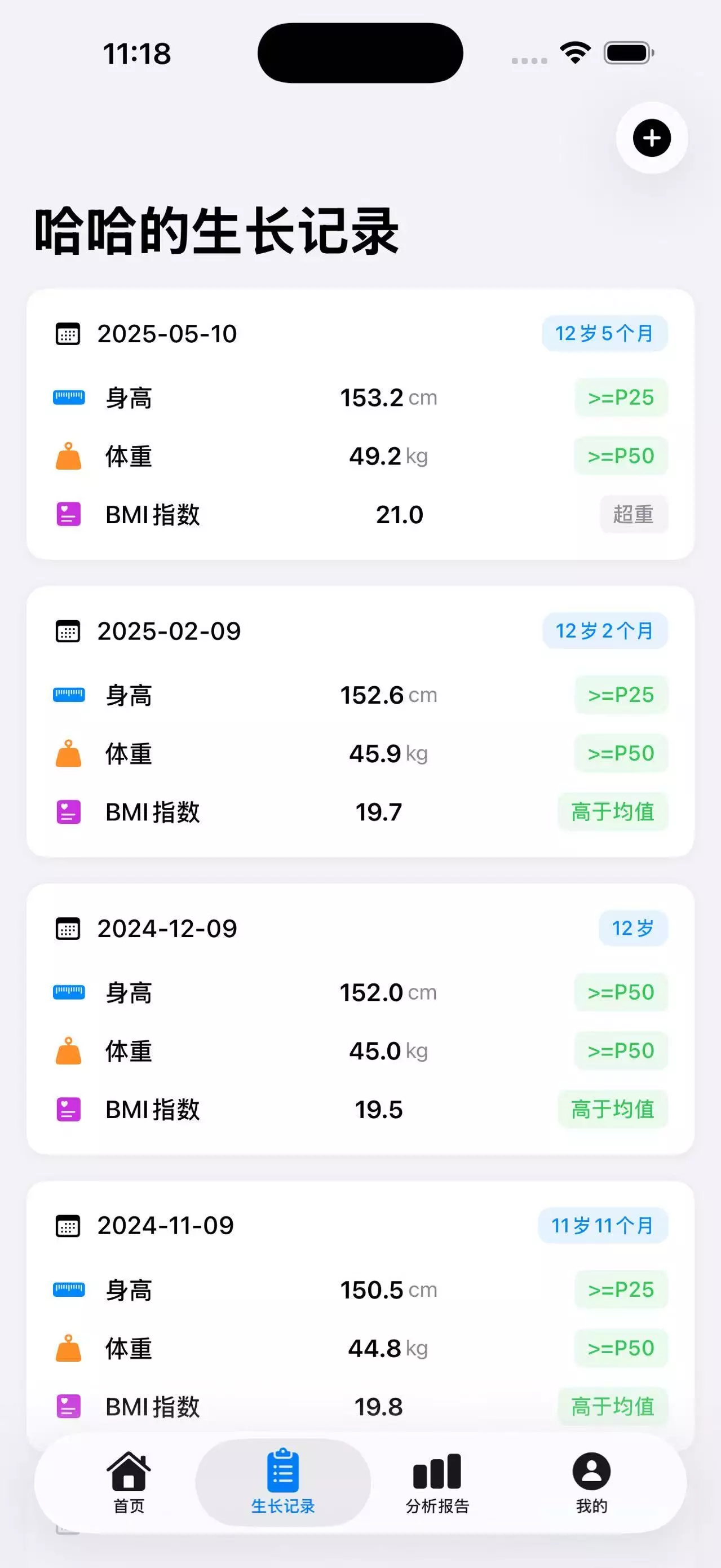Tap the calendar icon beside 2025-05-10
This screenshot has height=1568, width=721.
click(x=68, y=334)
